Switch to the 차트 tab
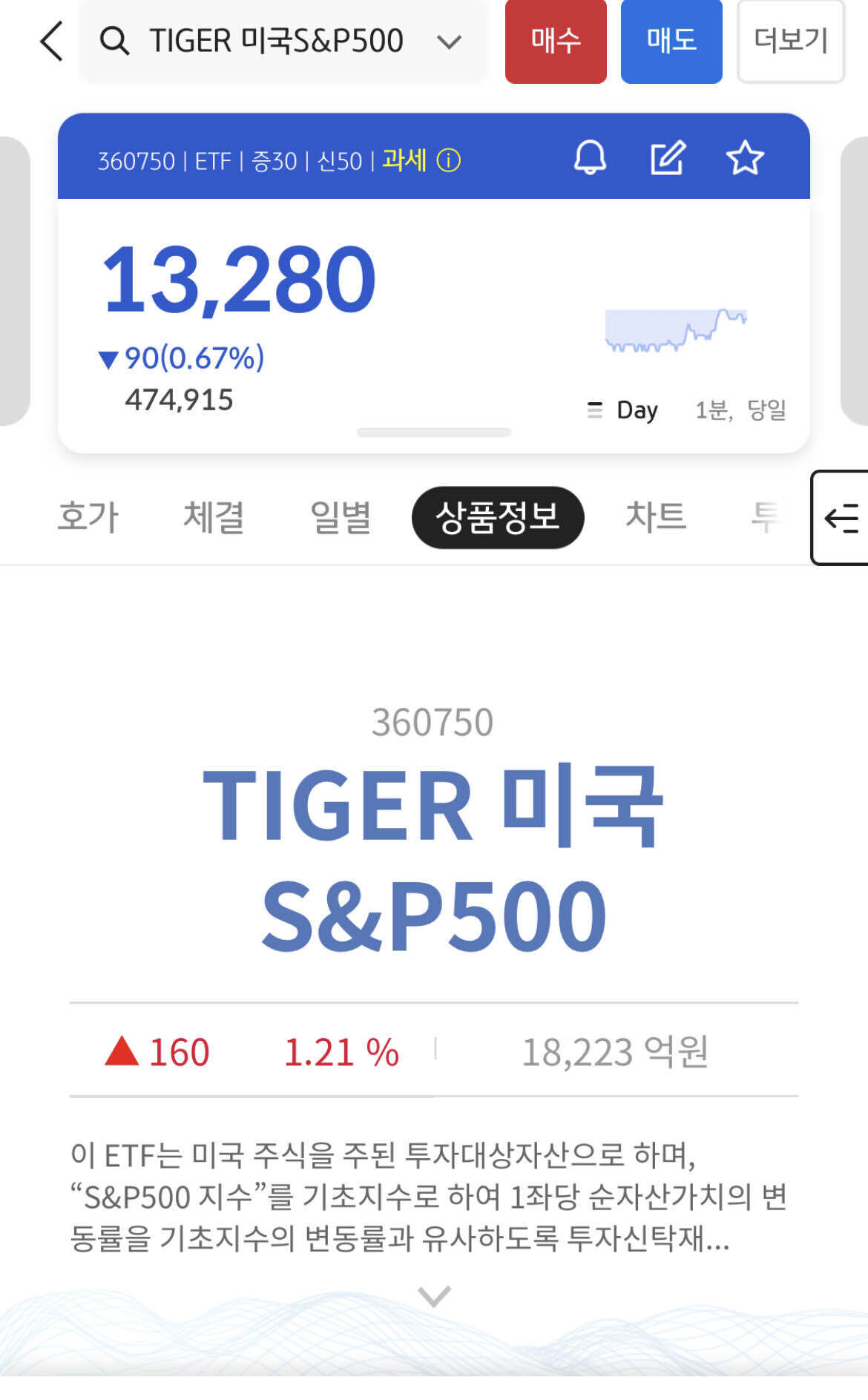Image resolution: width=868 pixels, height=1400 pixels. (657, 518)
